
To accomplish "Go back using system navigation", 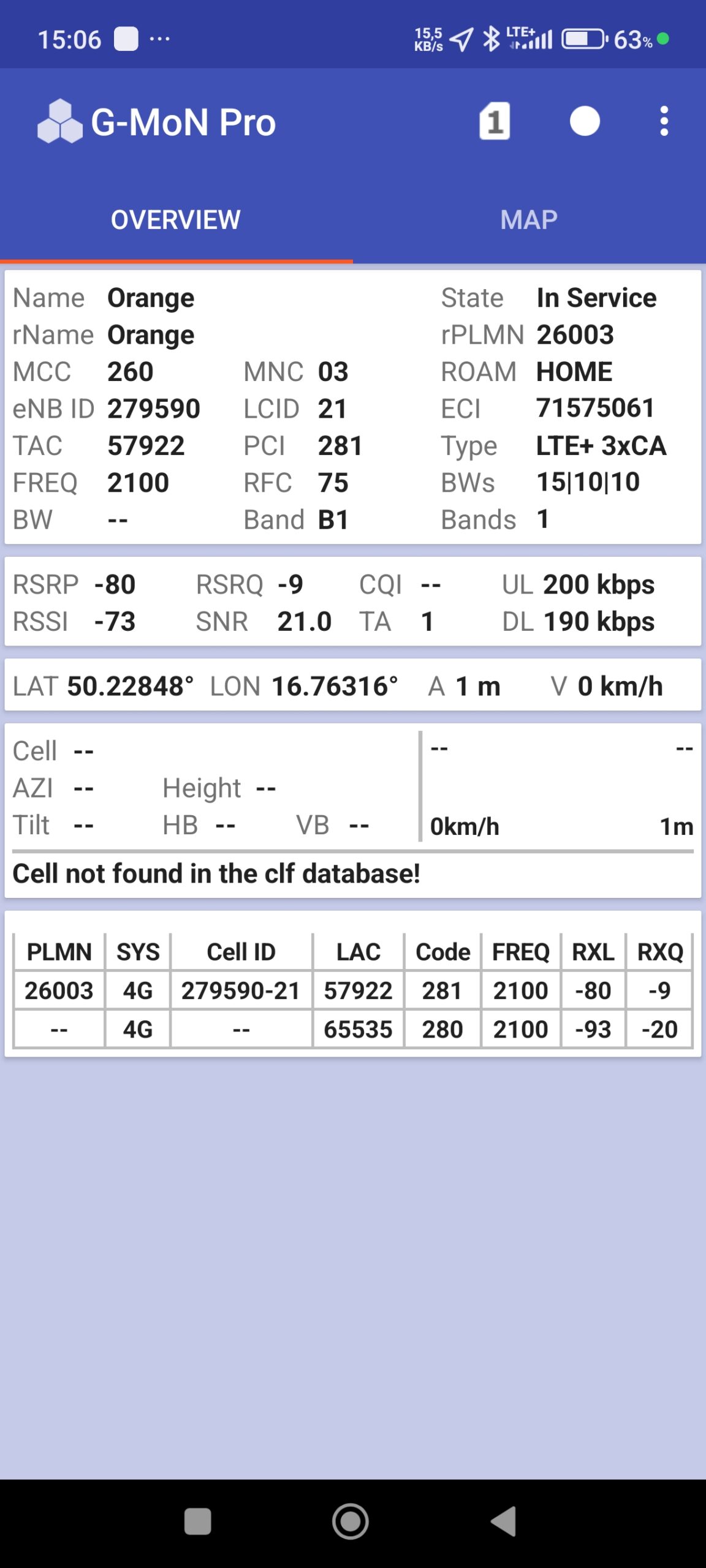I will [504, 1521].
